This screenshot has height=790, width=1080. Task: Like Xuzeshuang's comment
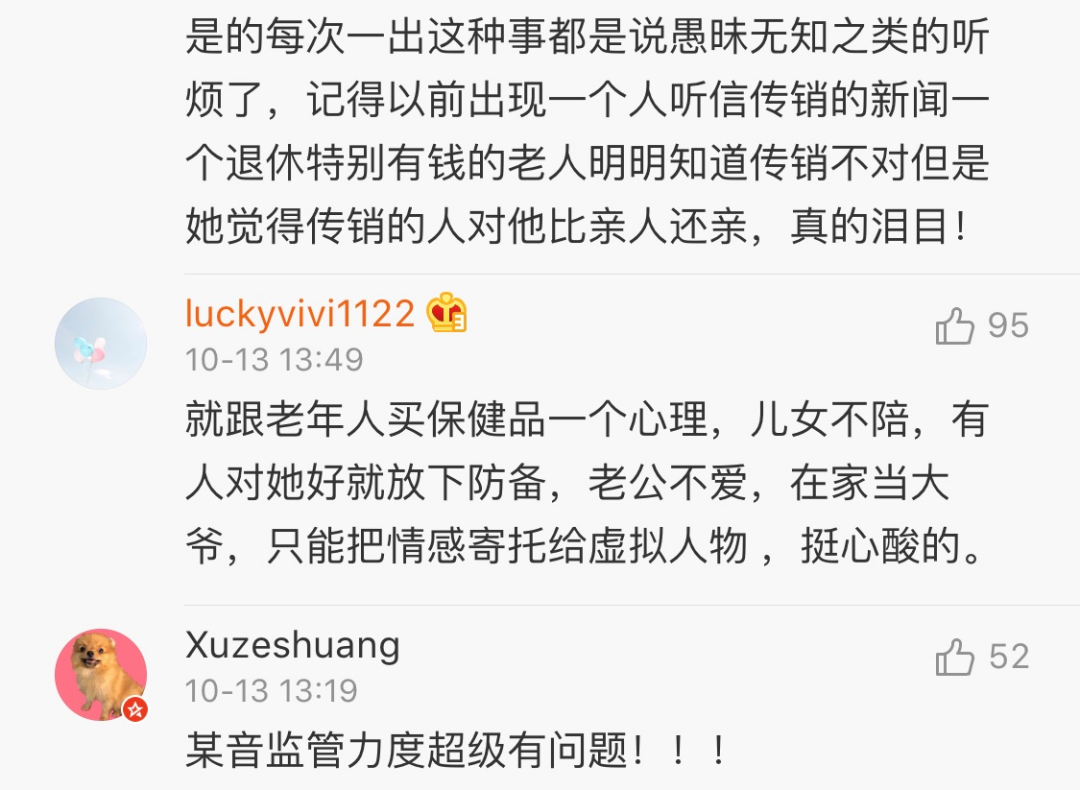pyautogui.click(x=955, y=658)
